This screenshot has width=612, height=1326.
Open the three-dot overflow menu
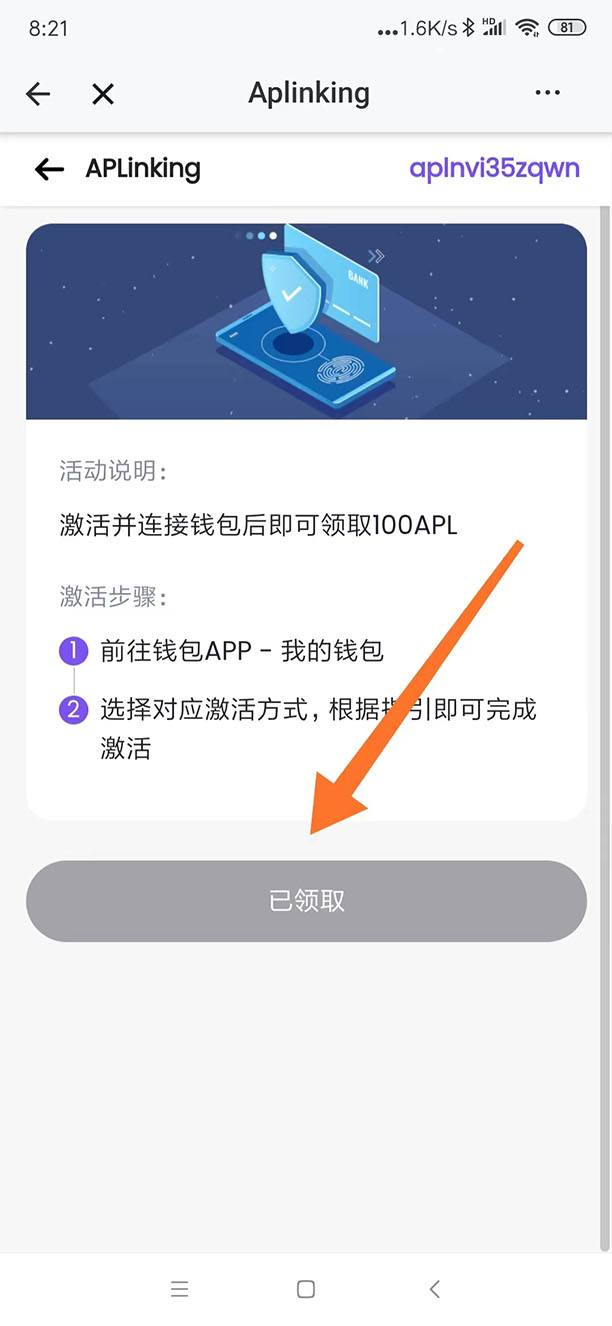[547, 93]
